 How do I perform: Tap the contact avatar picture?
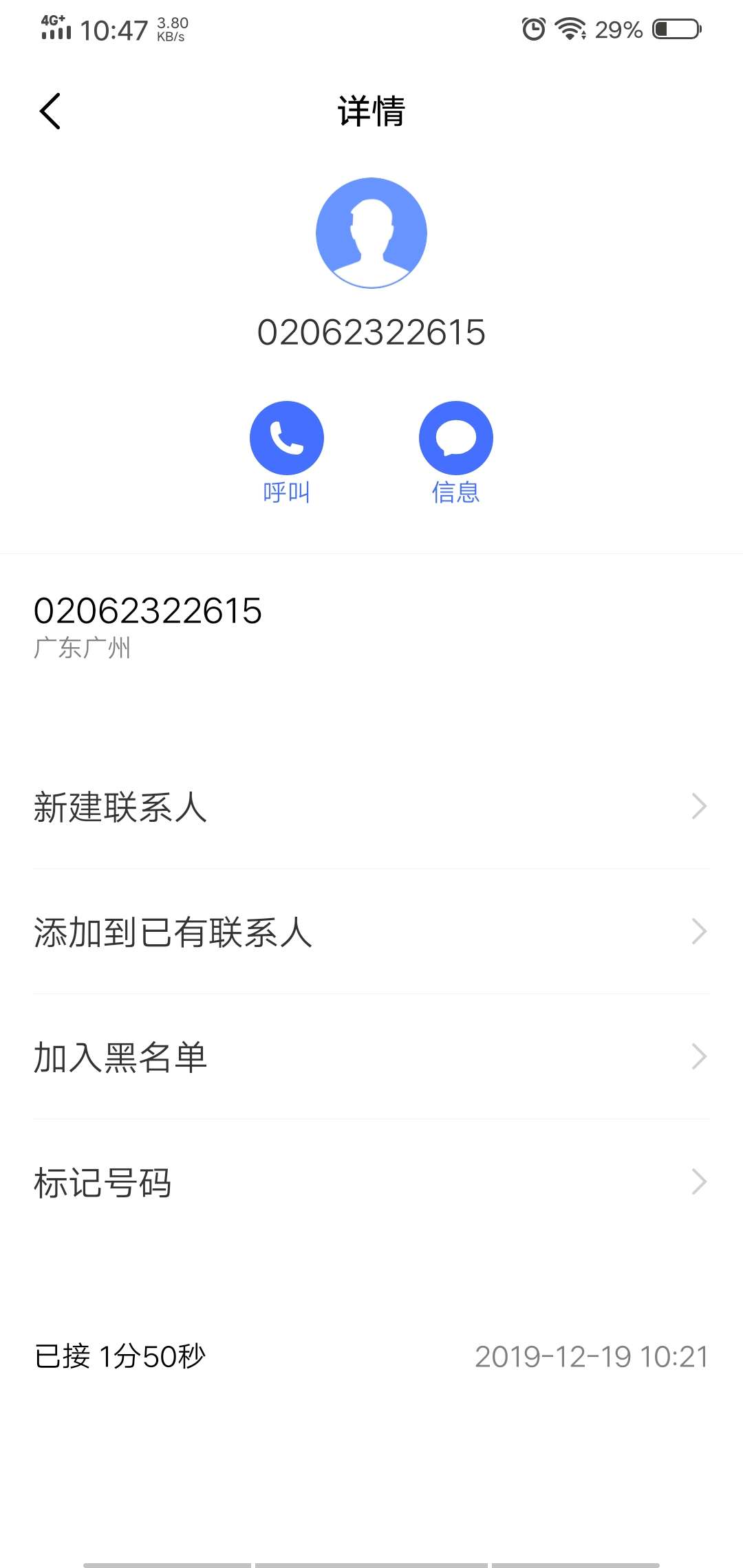click(371, 233)
